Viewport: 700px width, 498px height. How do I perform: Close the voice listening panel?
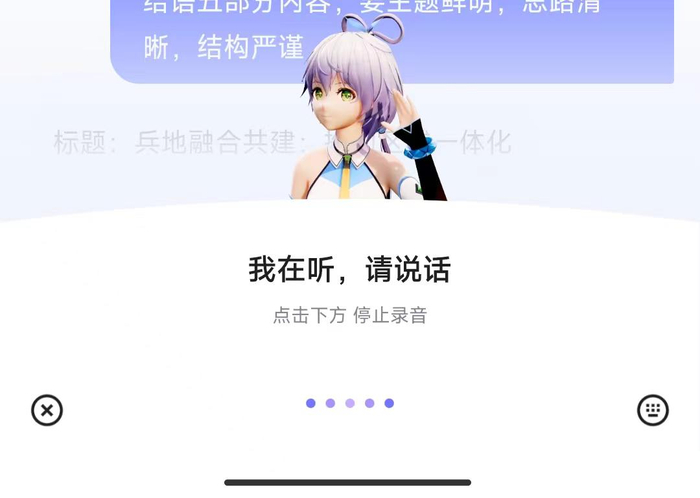click(x=47, y=410)
